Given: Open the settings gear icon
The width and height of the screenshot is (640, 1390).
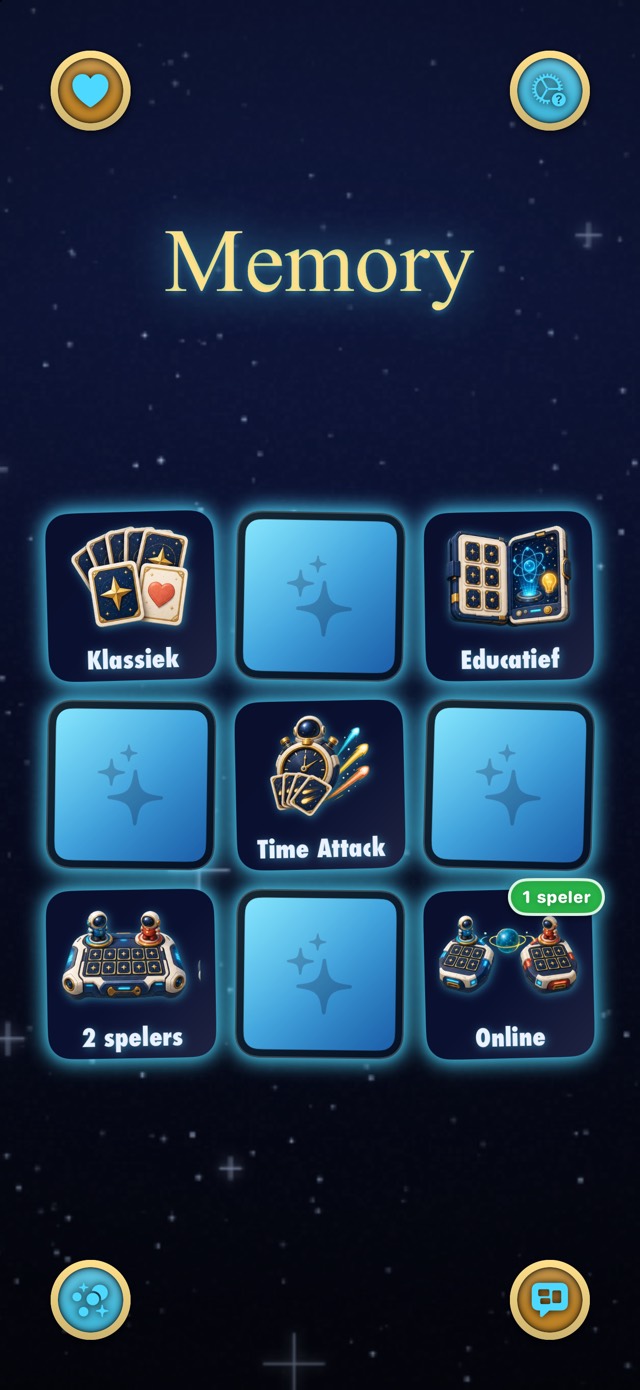Looking at the screenshot, I should click(549, 91).
